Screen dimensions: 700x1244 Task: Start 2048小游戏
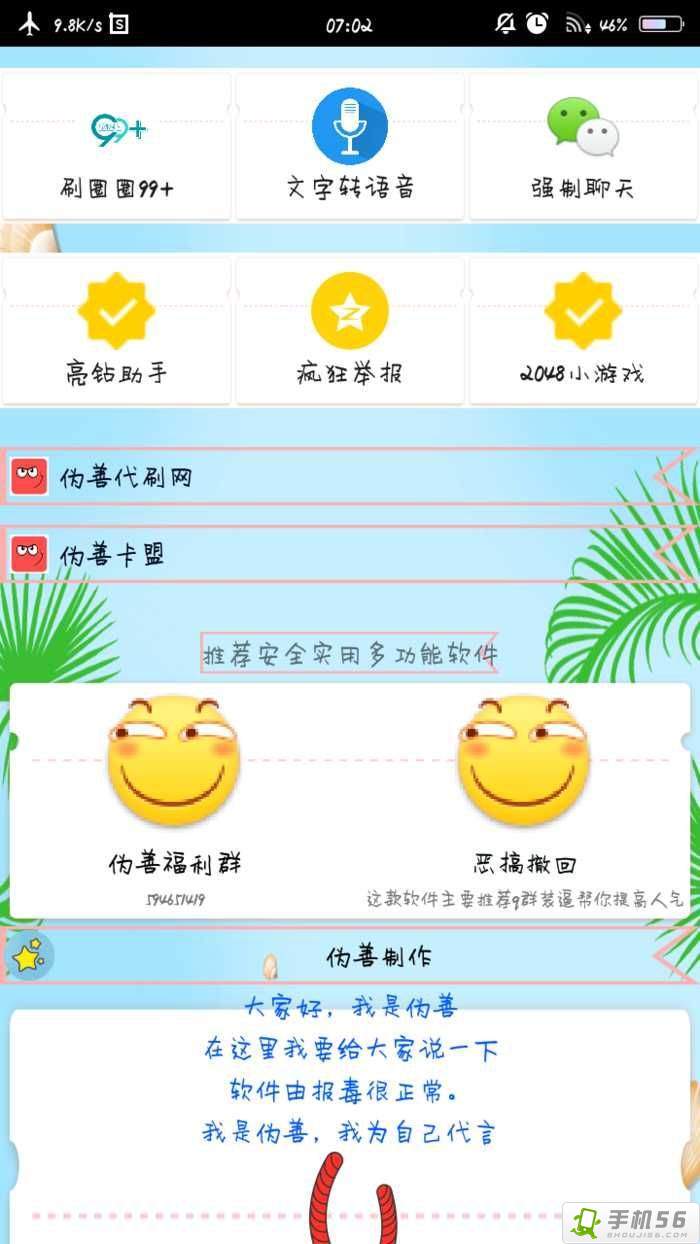point(583,331)
